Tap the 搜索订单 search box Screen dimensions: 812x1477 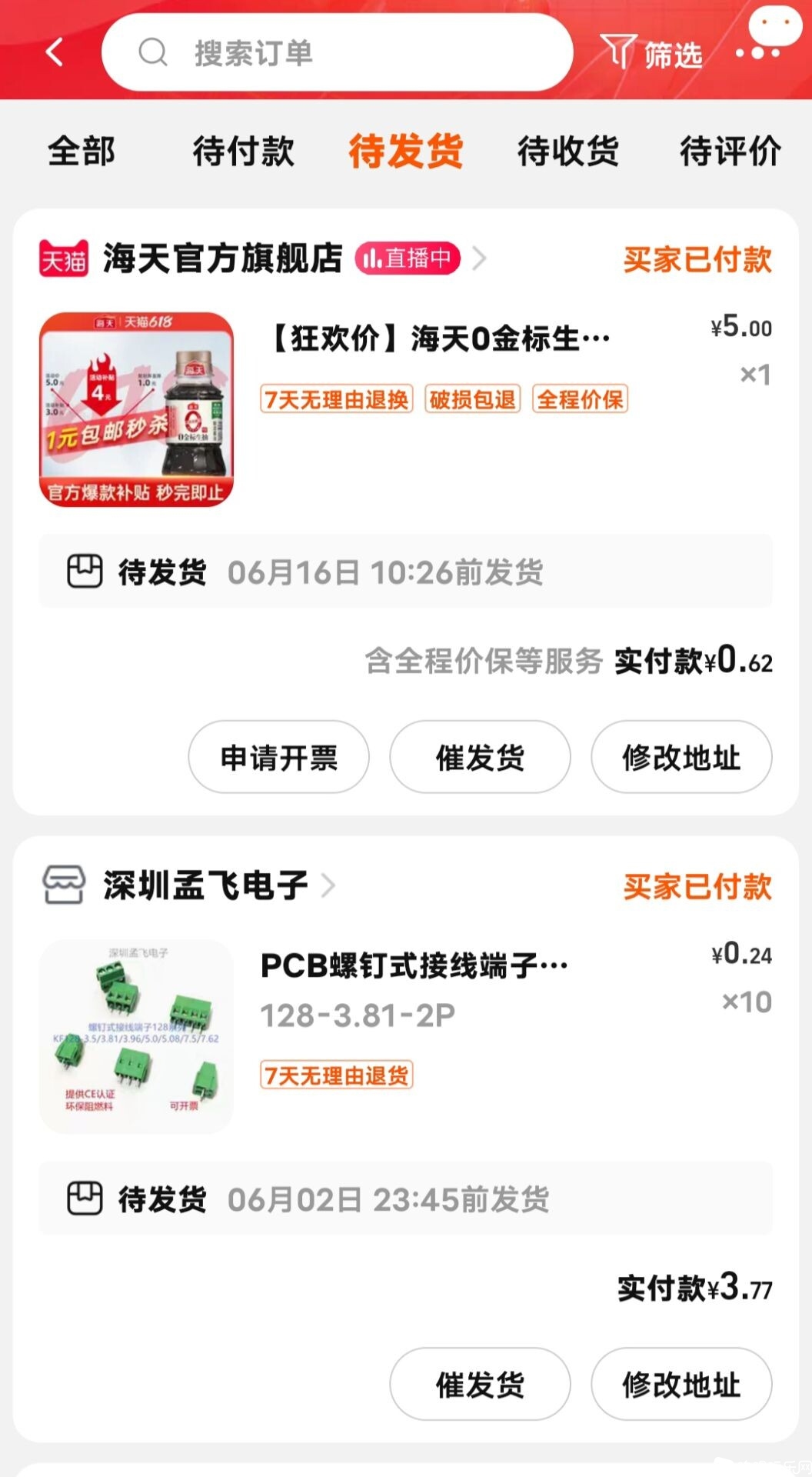pyautogui.click(x=337, y=53)
